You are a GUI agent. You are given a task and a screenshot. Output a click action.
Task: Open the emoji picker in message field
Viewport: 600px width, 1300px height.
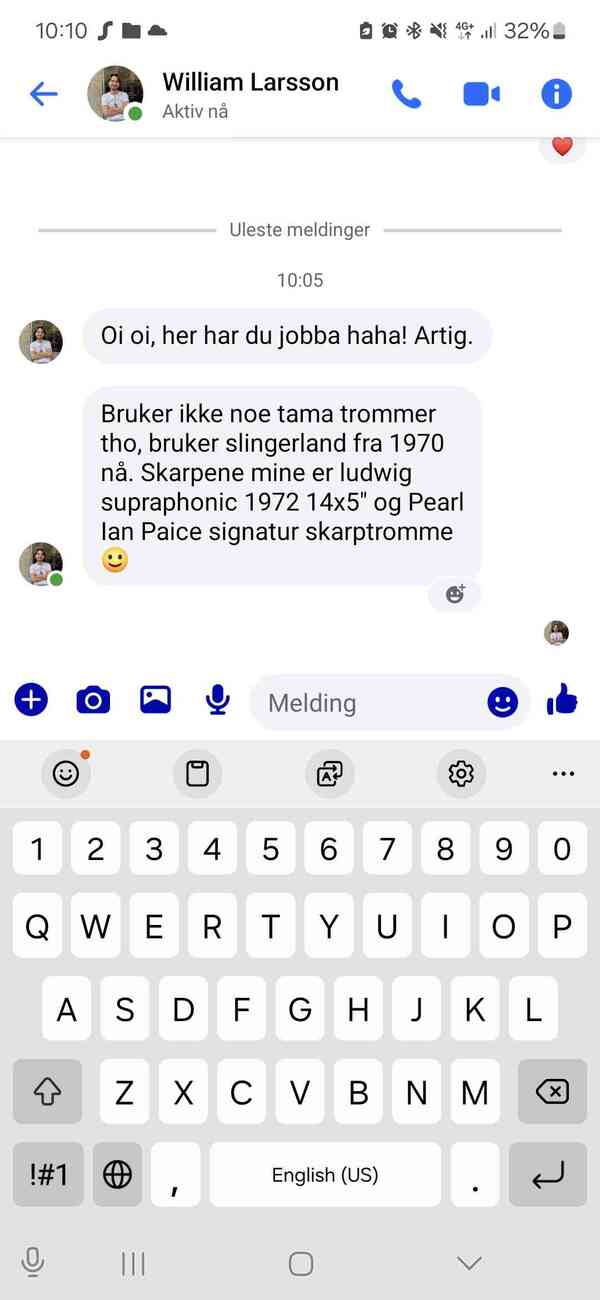pyautogui.click(x=503, y=702)
